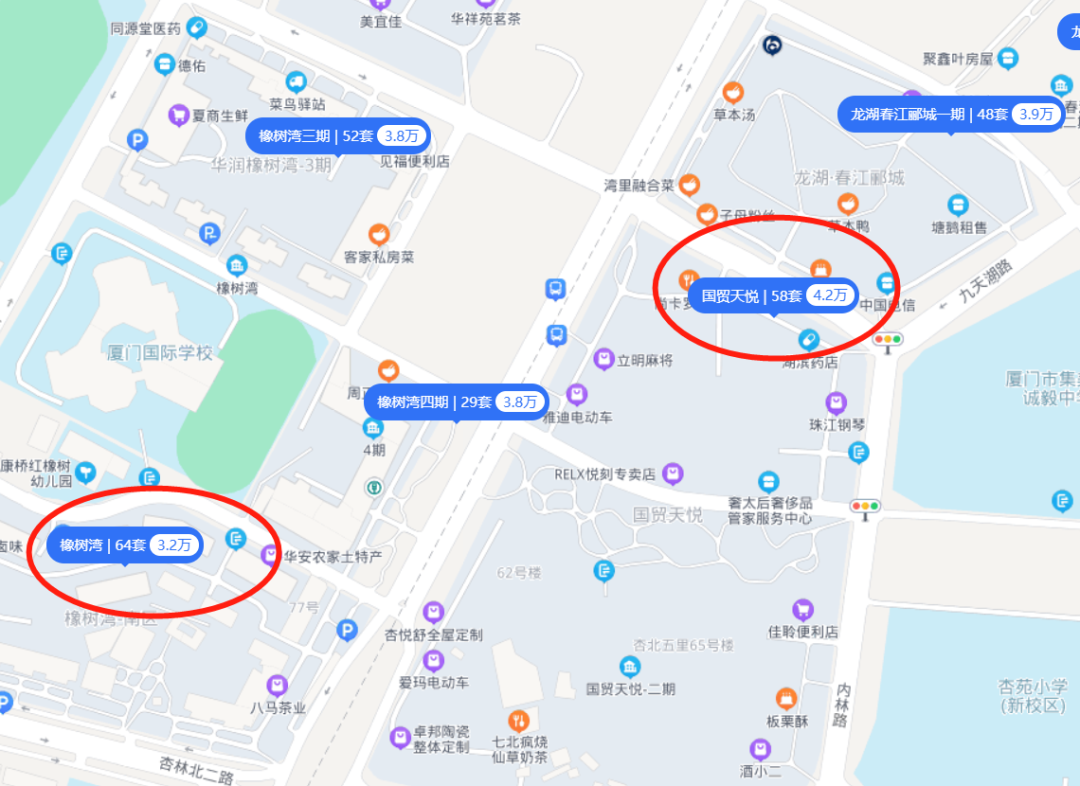Viewport: 1080px width, 786px height.
Task: Open the 橡树湾三期 52套 listing bubble
Action: click(x=338, y=135)
